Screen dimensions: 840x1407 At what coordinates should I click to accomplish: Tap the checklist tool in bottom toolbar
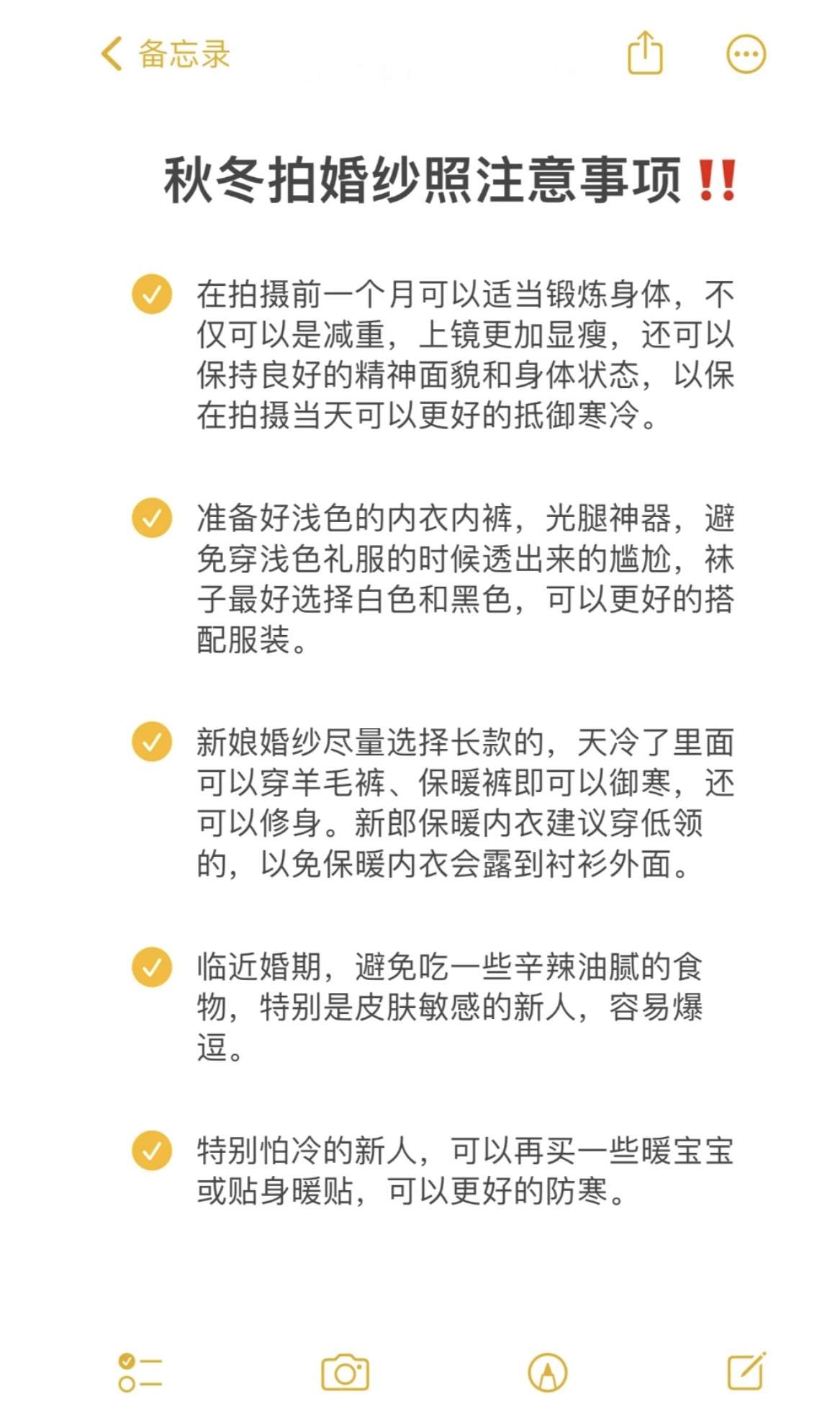pyautogui.click(x=140, y=1372)
